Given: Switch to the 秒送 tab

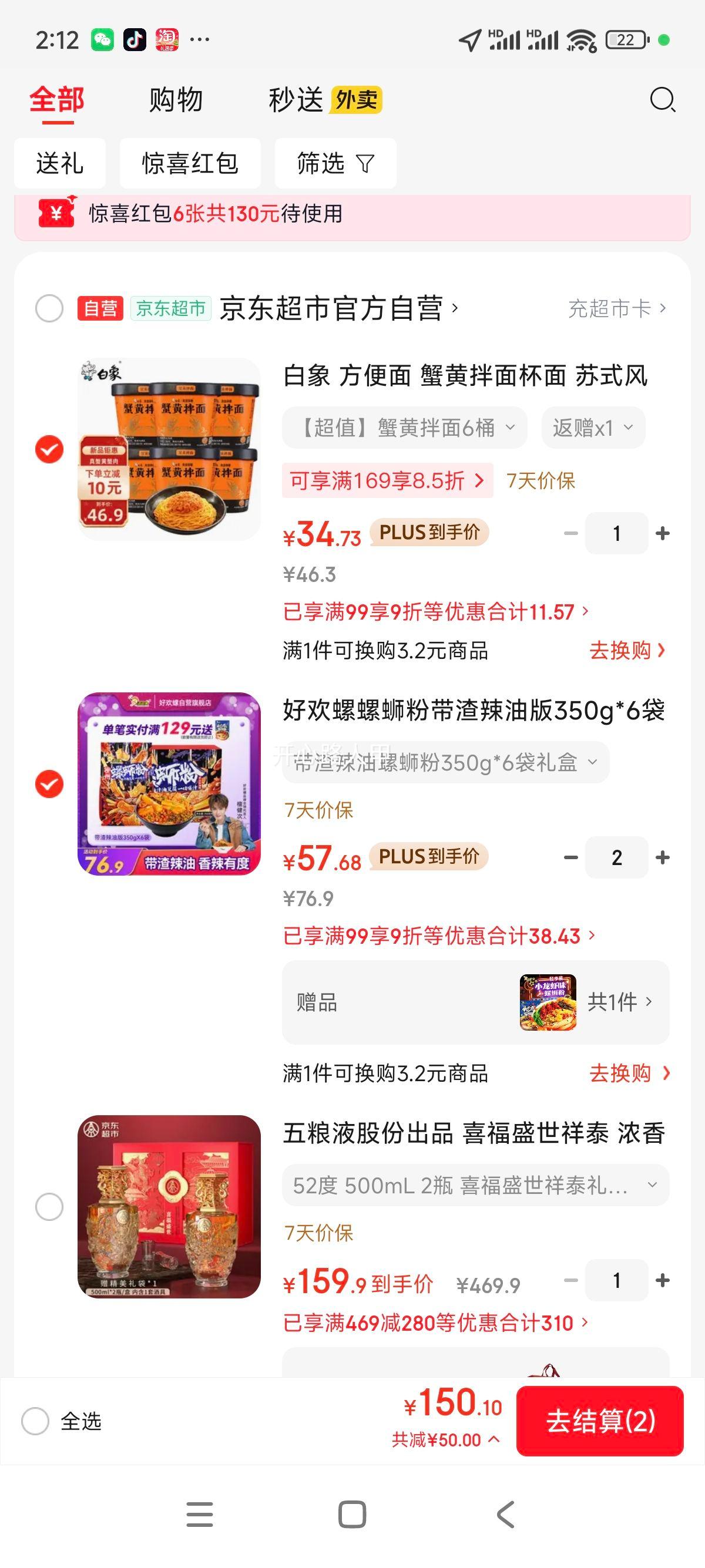Looking at the screenshot, I should pyautogui.click(x=297, y=99).
